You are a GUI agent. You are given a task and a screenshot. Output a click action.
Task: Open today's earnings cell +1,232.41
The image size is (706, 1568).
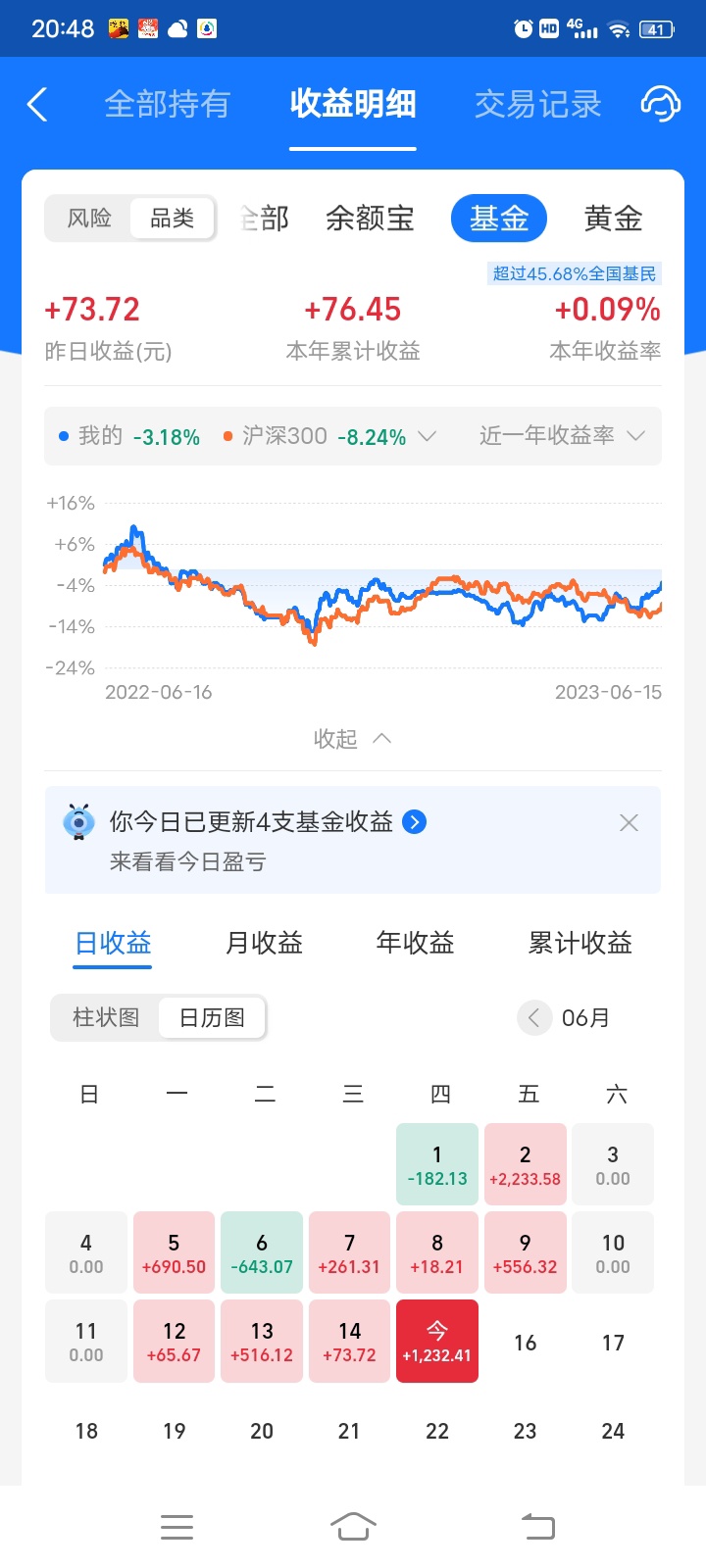click(x=437, y=1341)
